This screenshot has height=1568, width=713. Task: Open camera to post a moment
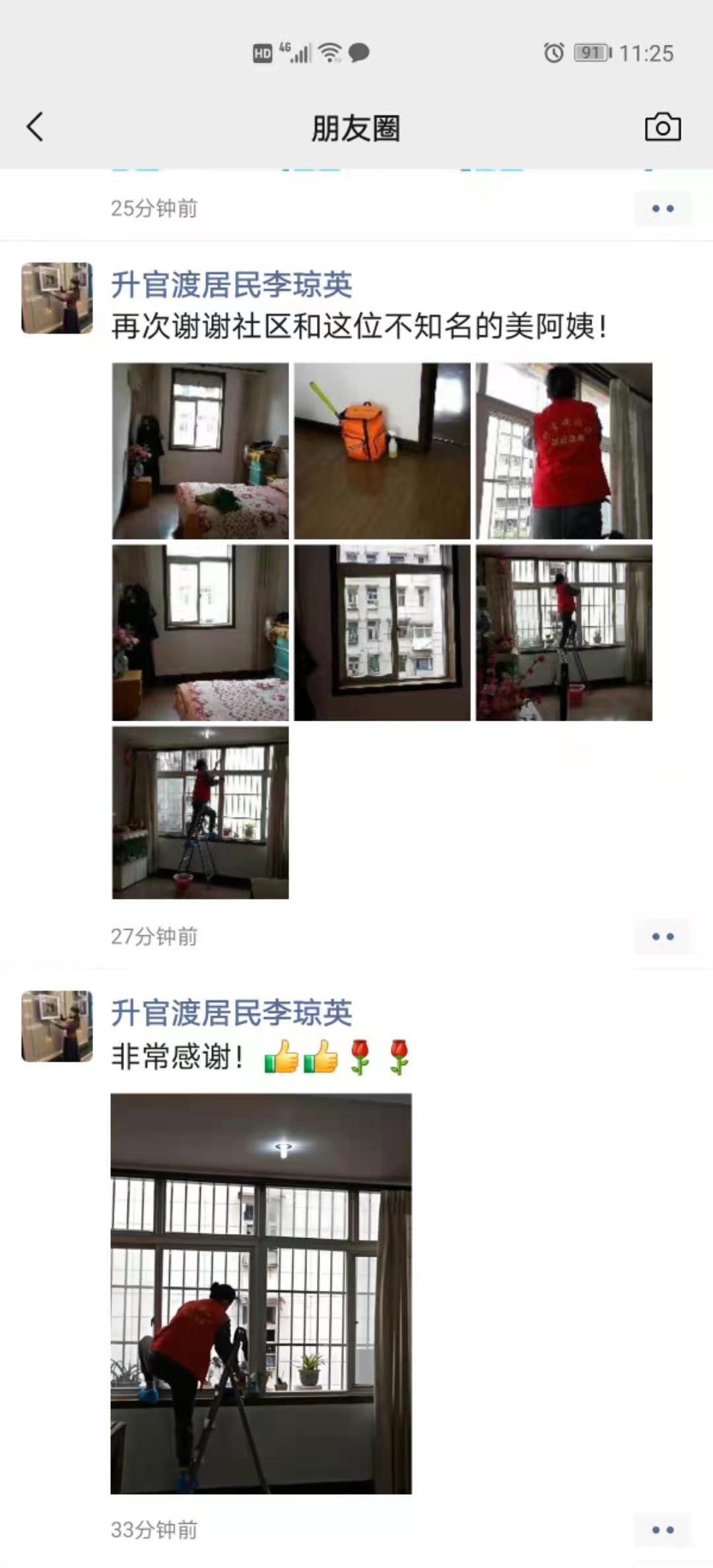click(662, 127)
